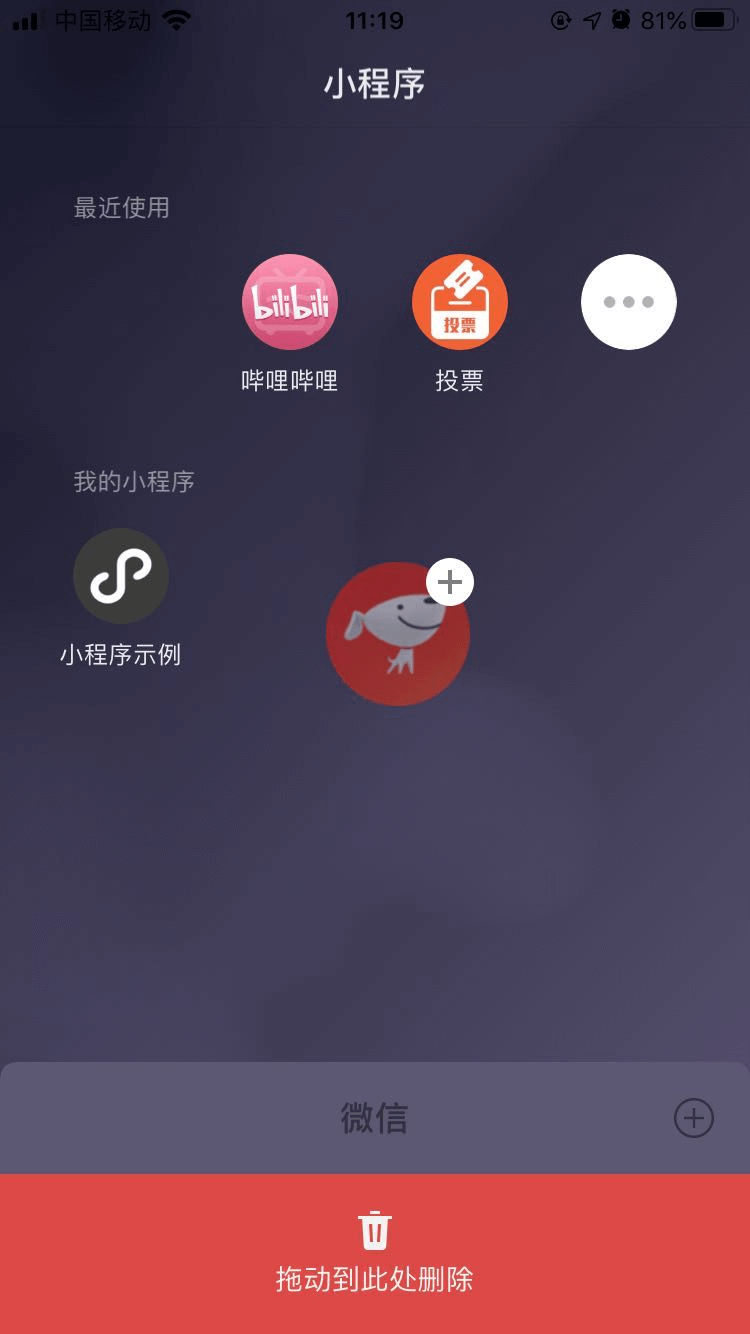Open the 哔哩哔哩 mini program
750x1334 pixels.
point(290,302)
